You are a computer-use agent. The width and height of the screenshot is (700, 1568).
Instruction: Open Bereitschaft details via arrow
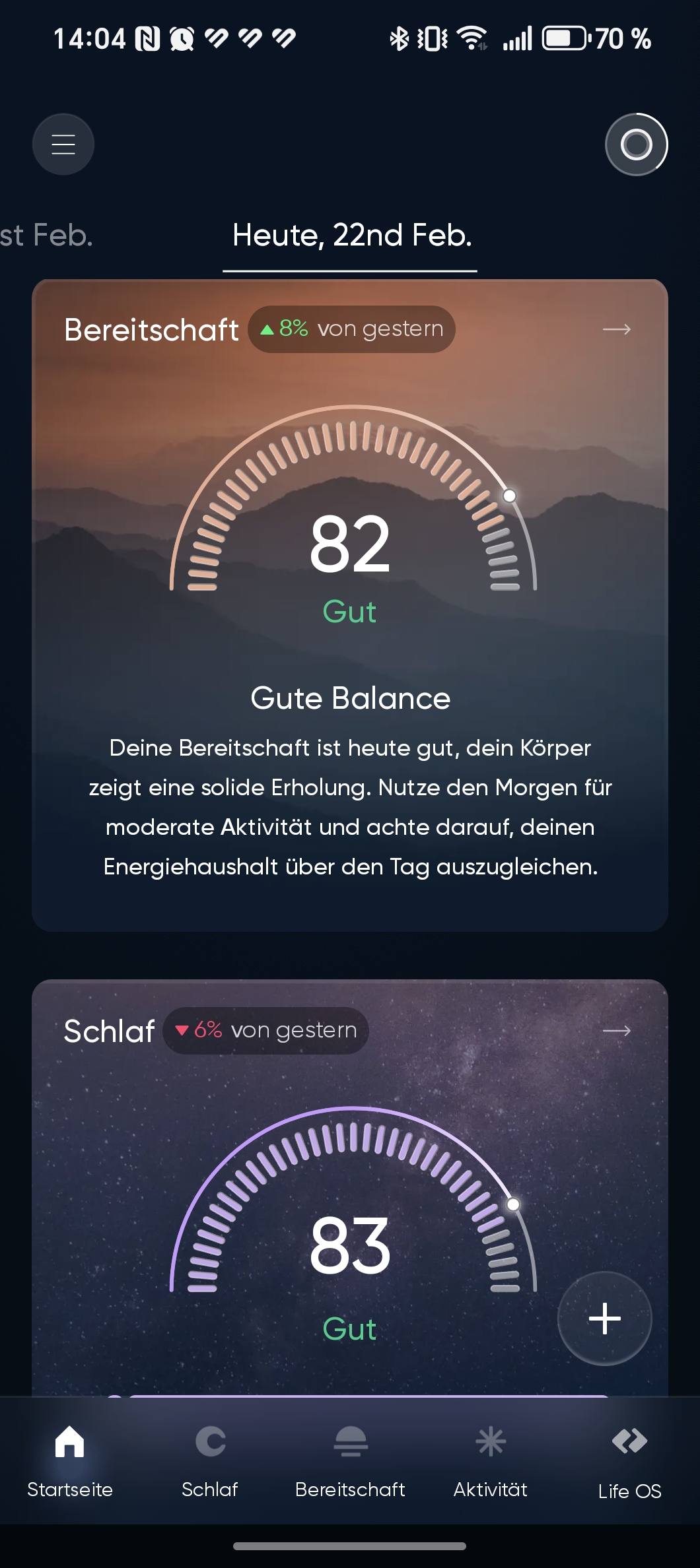[x=617, y=329]
